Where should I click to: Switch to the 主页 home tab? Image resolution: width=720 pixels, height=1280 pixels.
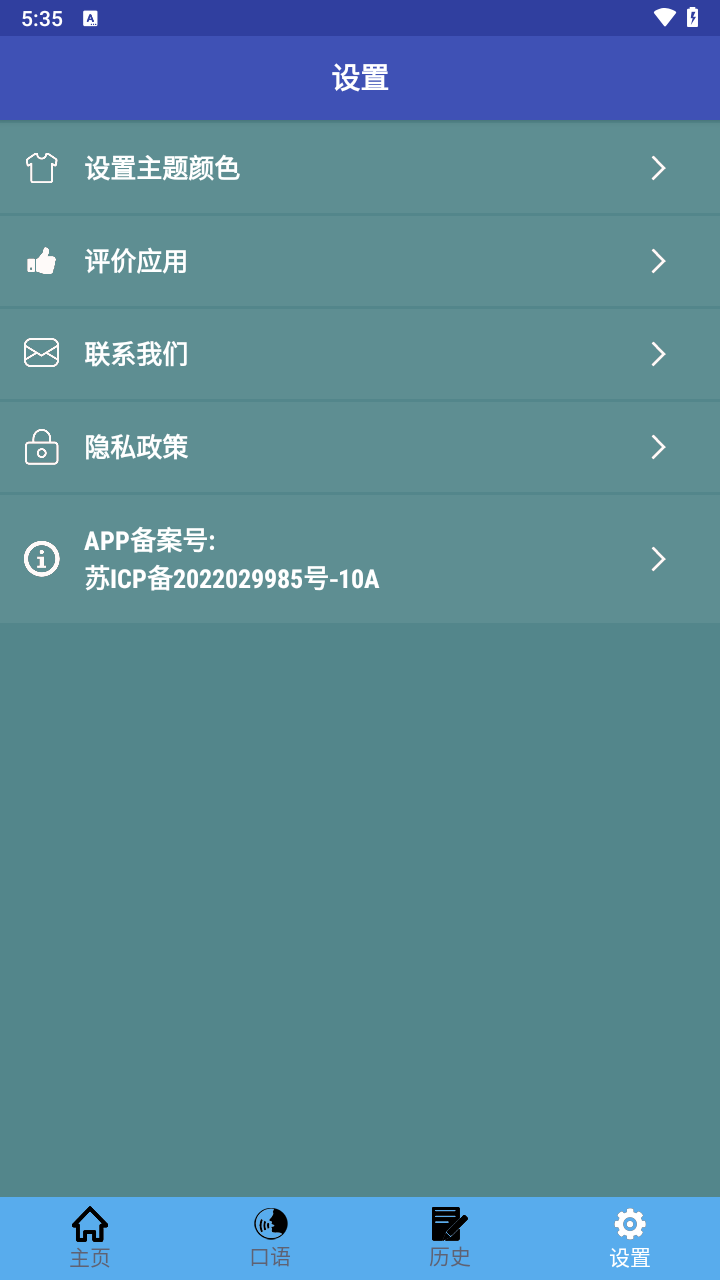click(x=90, y=1238)
